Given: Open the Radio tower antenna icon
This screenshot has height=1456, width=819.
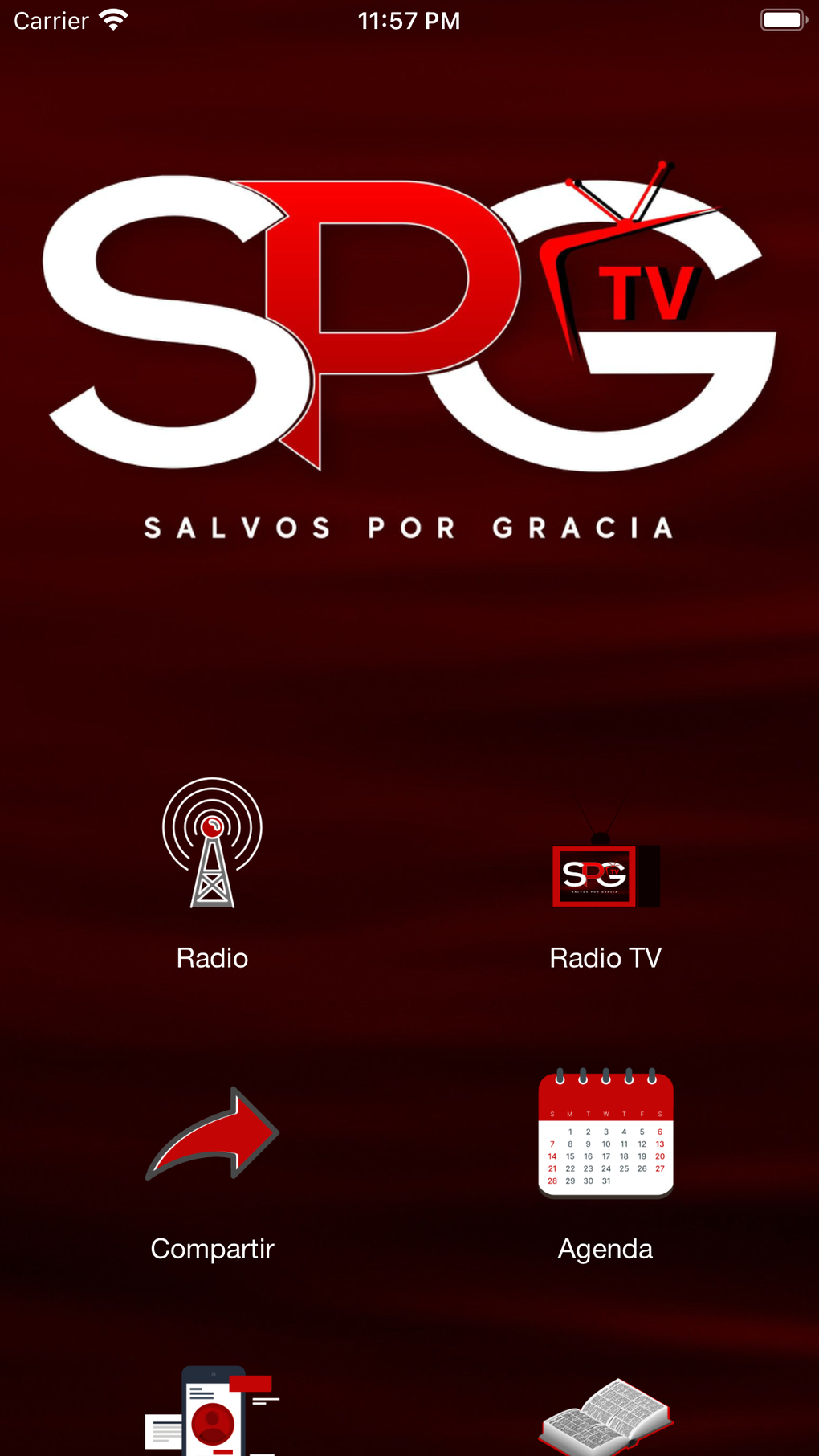Looking at the screenshot, I should pyautogui.click(x=212, y=844).
